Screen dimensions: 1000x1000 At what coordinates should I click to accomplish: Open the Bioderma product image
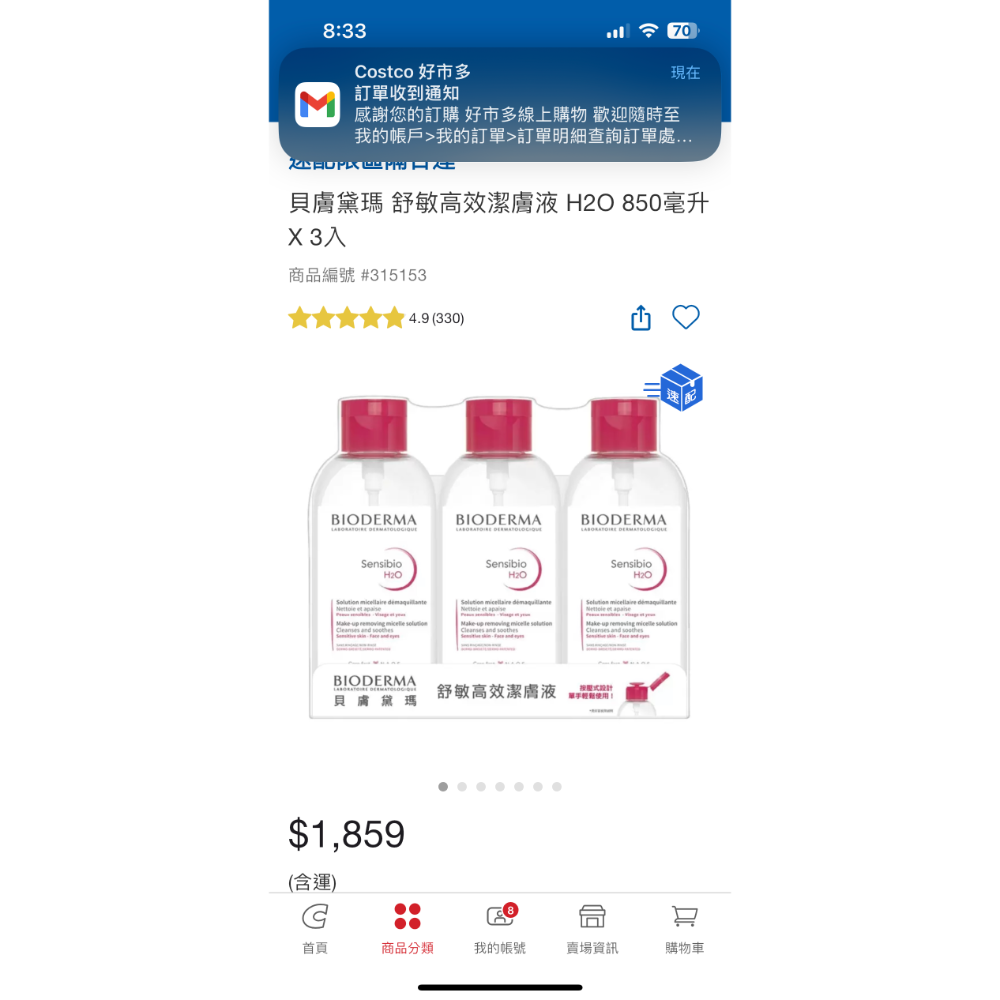click(x=499, y=557)
